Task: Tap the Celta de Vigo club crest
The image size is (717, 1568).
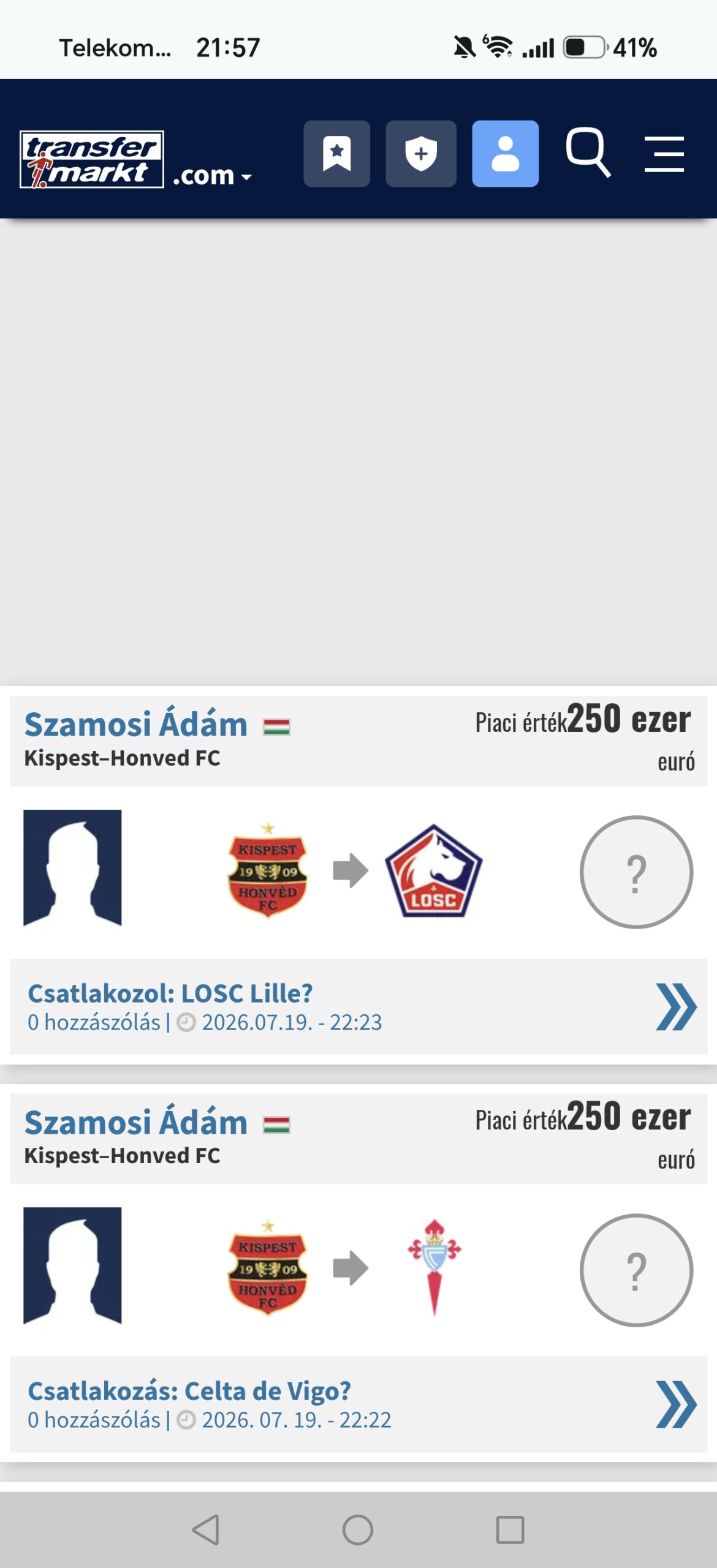Action: [x=434, y=1267]
